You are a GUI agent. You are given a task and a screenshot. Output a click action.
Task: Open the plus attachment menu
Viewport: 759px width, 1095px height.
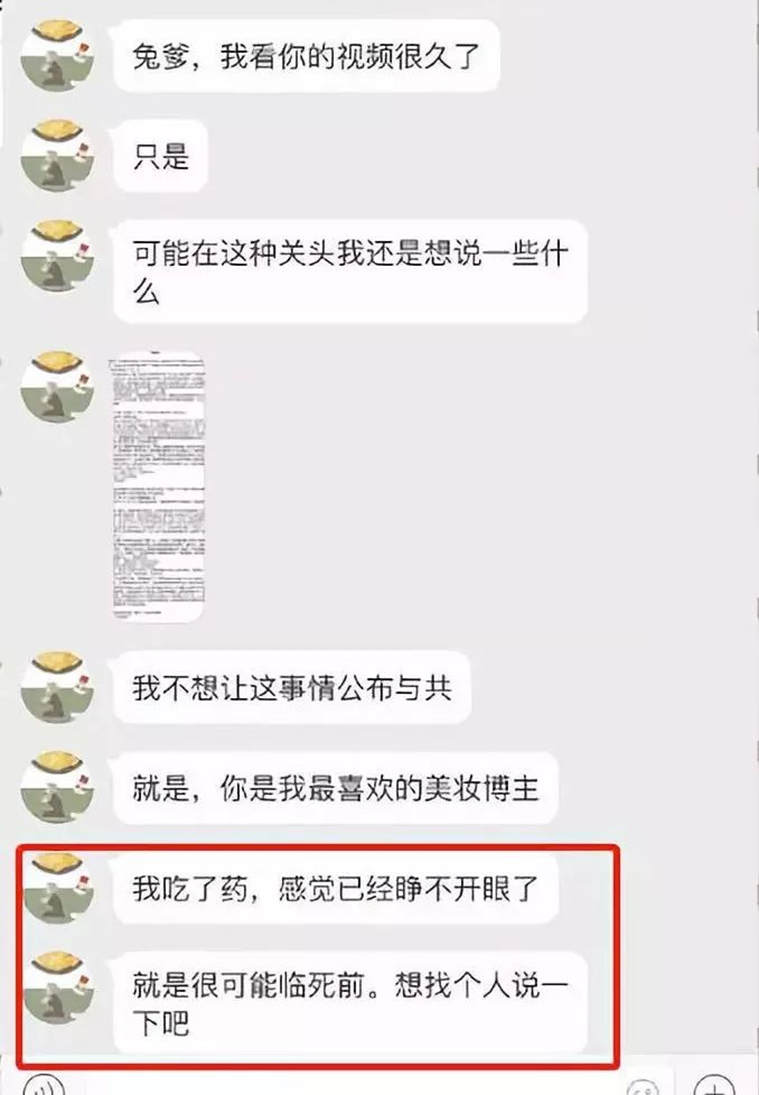coord(714,1087)
